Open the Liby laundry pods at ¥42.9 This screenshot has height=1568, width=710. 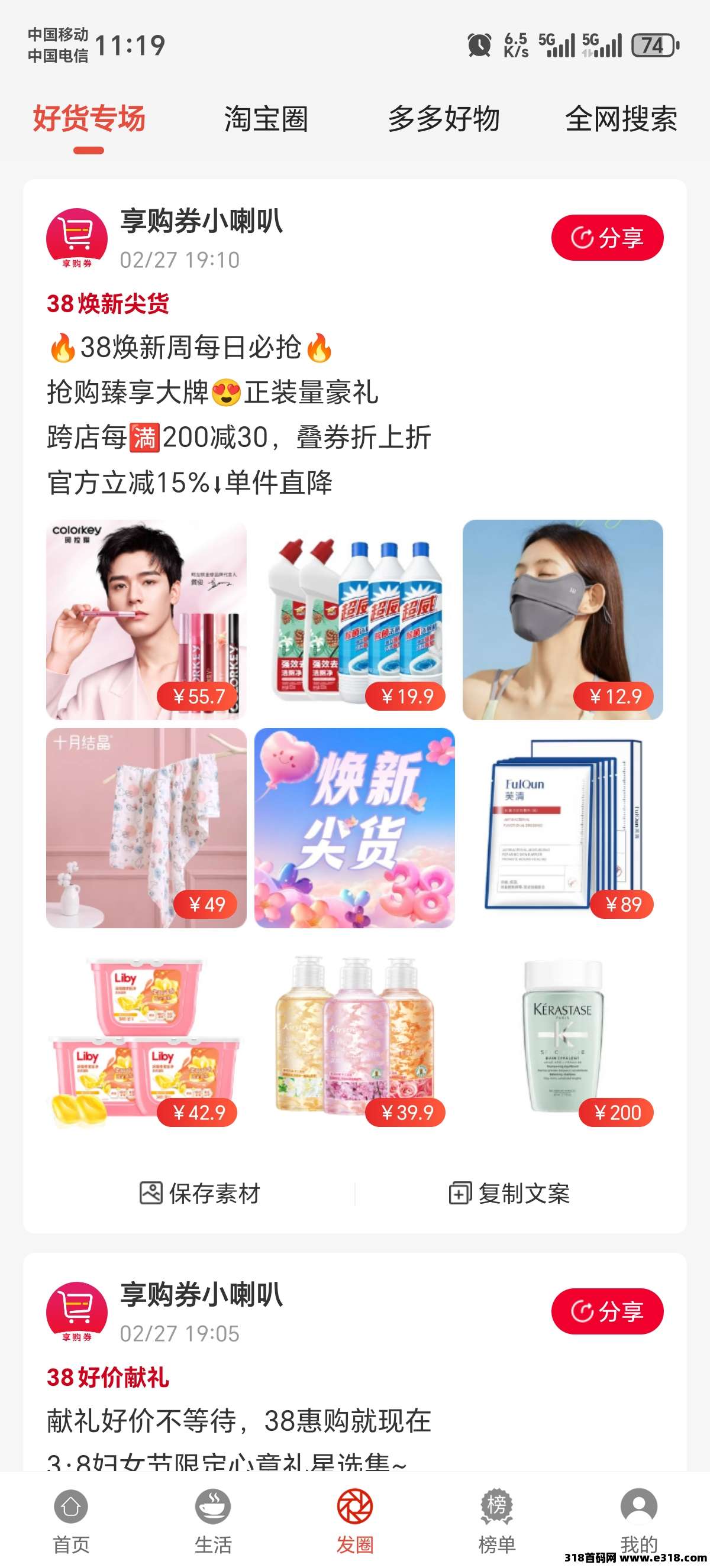coord(146,1035)
